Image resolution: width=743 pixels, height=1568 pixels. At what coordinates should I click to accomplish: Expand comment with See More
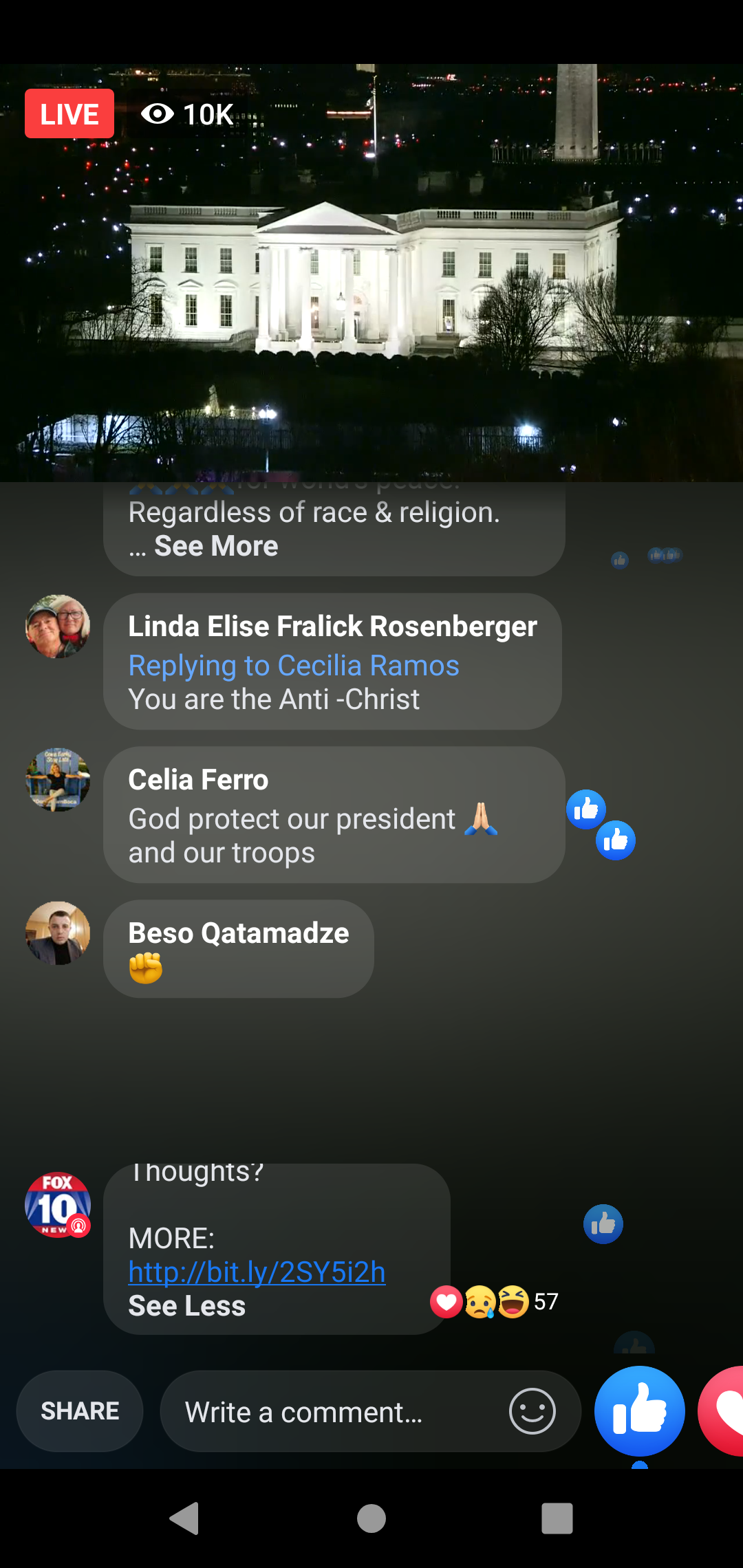coord(216,547)
